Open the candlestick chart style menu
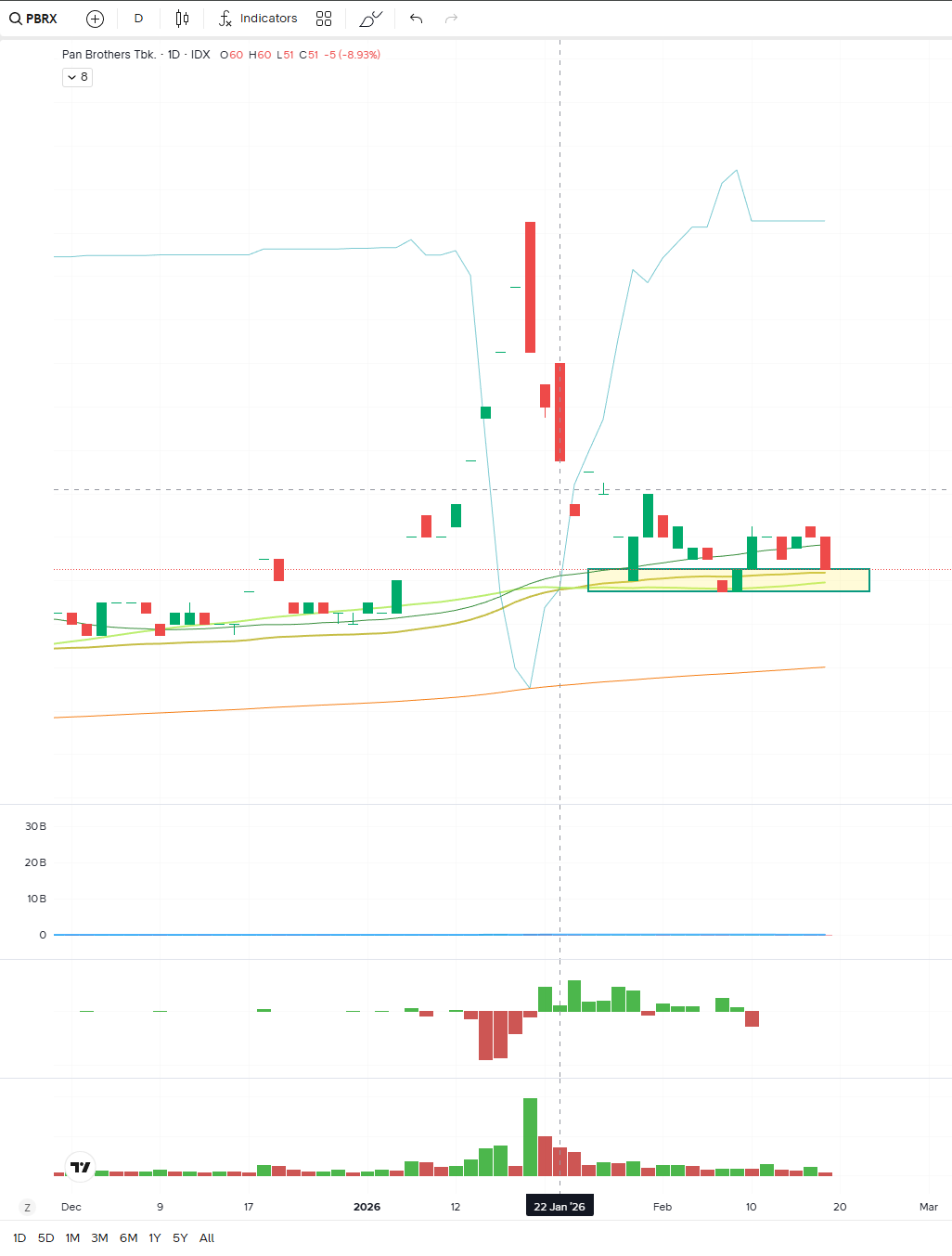The width and height of the screenshot is (952, 1256). (x=182, y=19)
